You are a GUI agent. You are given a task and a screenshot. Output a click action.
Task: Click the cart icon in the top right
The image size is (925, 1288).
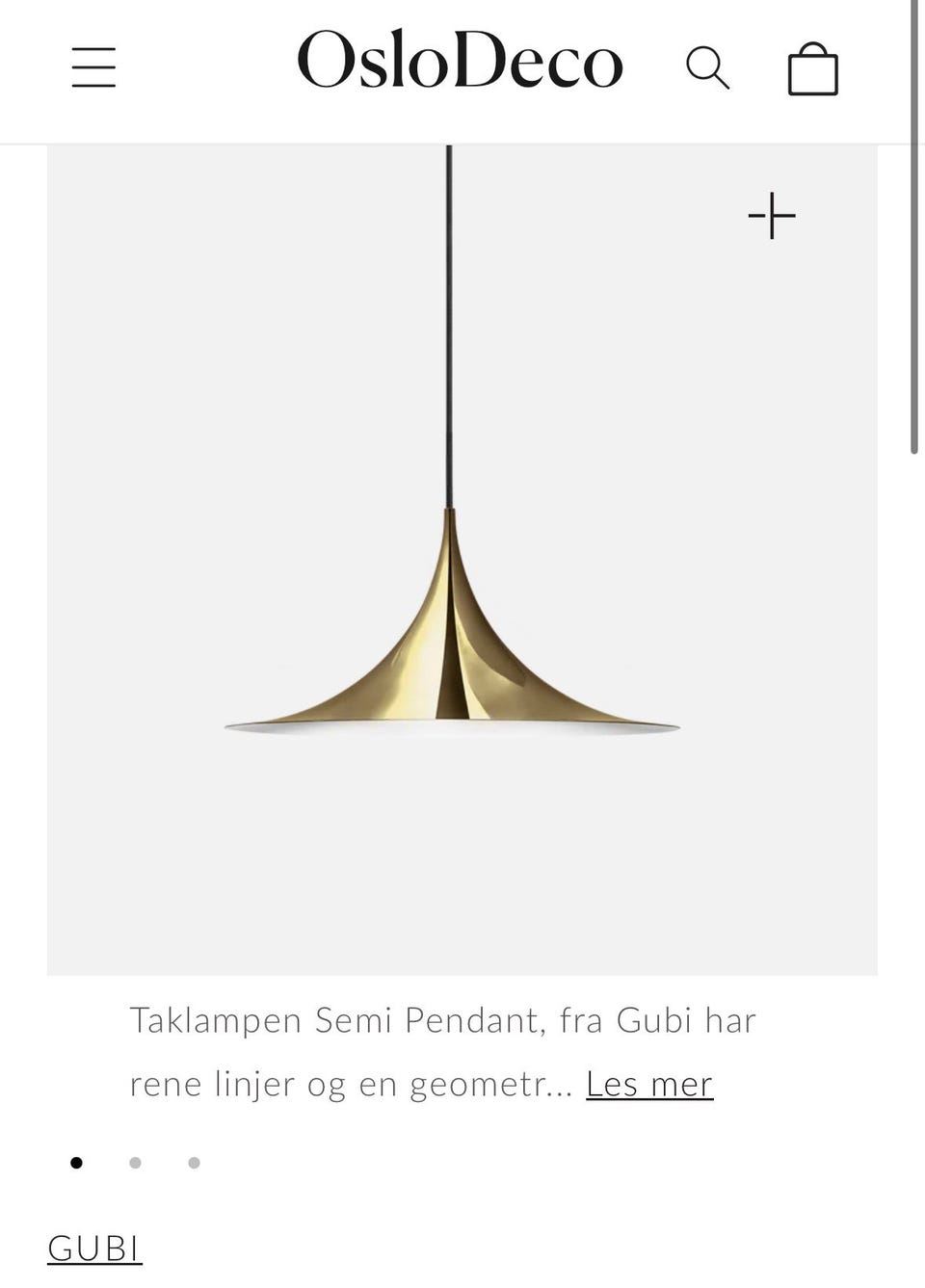click(814, 67)
